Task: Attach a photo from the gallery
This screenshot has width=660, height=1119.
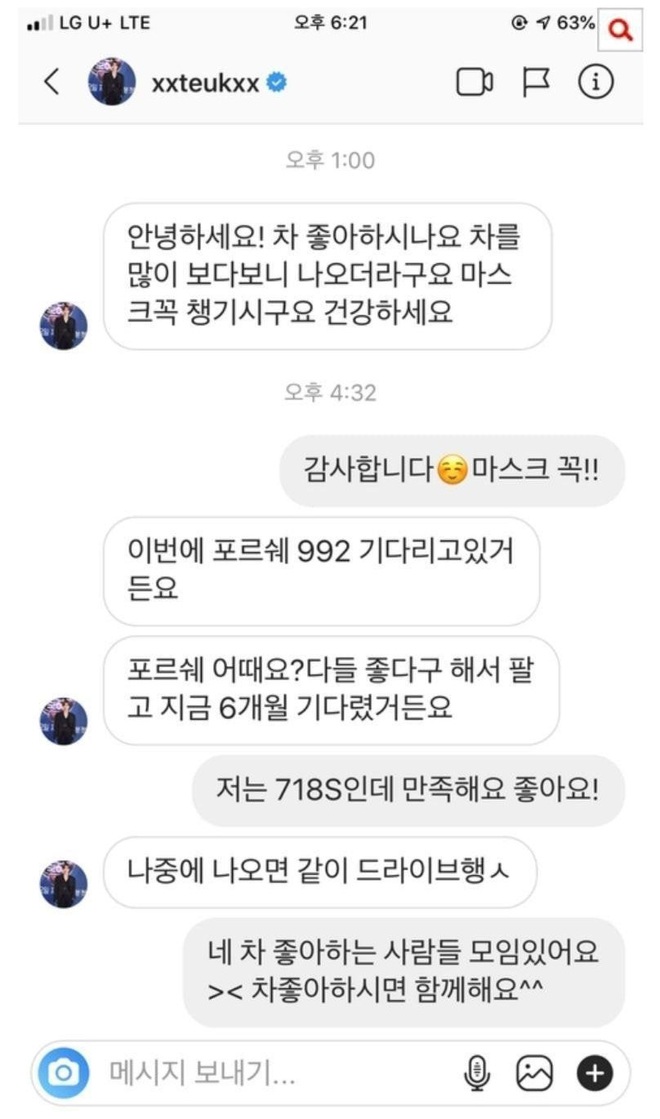Action: click(x=534, y=1072)
